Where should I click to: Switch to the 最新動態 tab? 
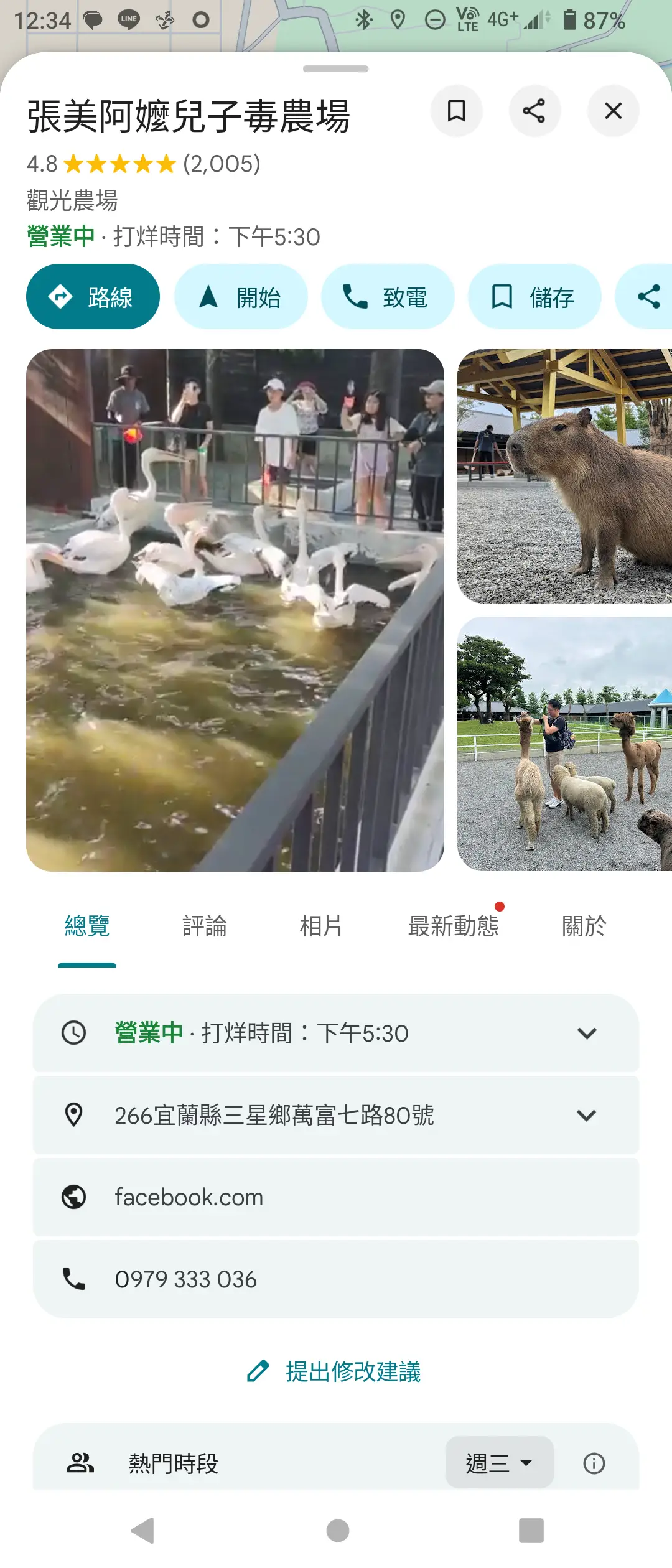point(453,926)
